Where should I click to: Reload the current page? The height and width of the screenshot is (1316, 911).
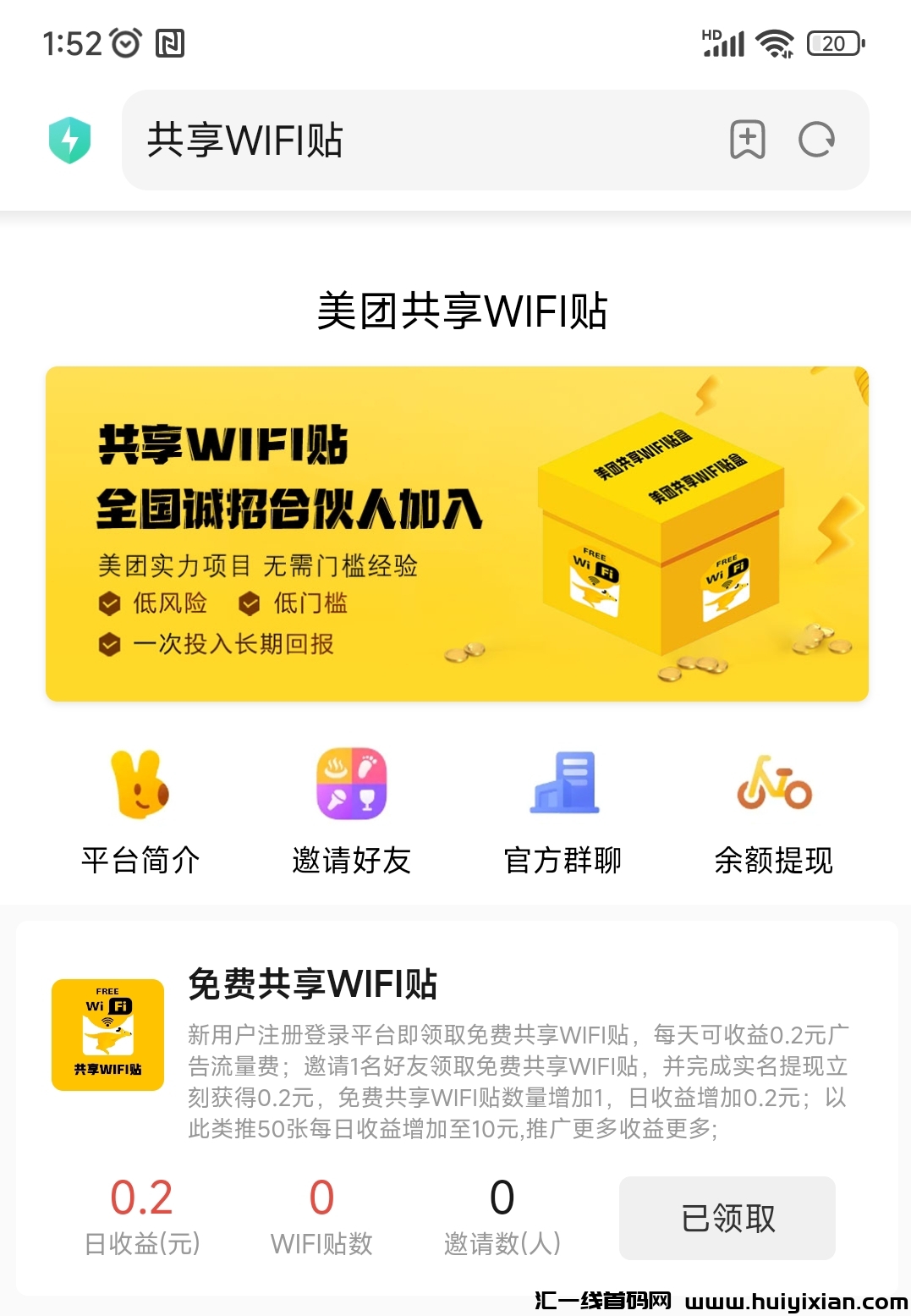click(x=816, y=140)
